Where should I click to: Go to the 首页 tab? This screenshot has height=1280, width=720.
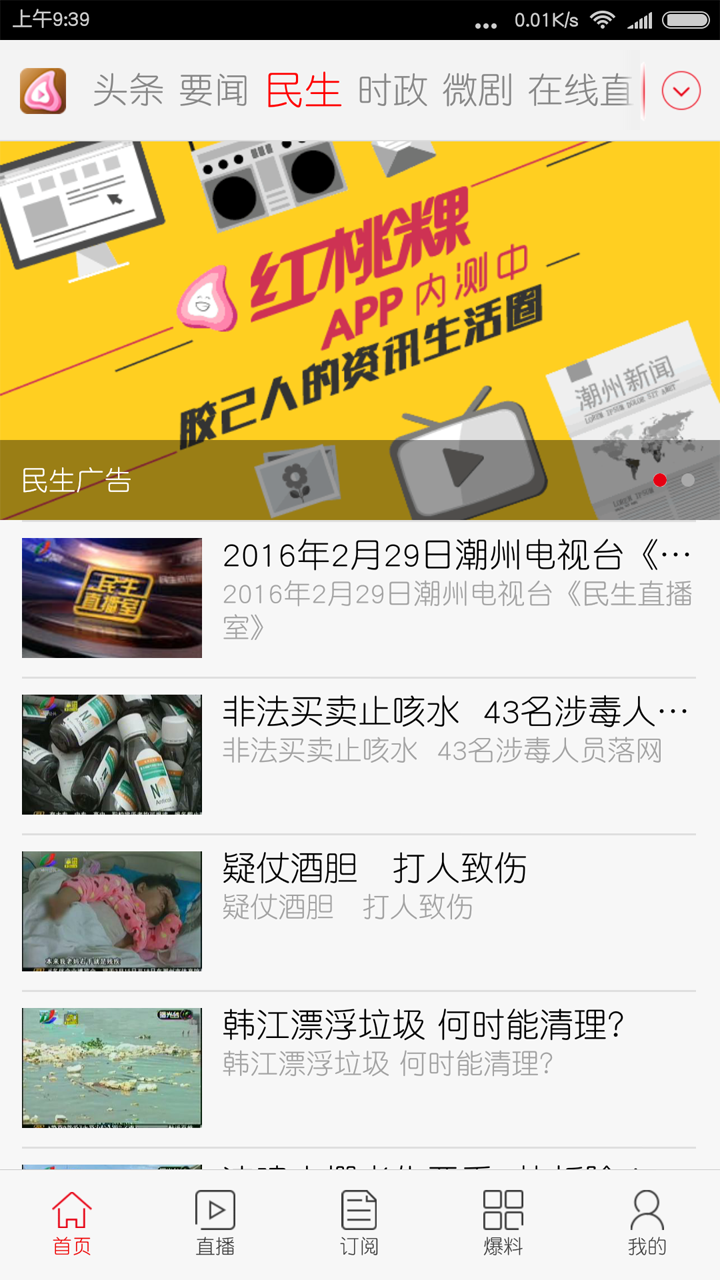pos(72,1224)
